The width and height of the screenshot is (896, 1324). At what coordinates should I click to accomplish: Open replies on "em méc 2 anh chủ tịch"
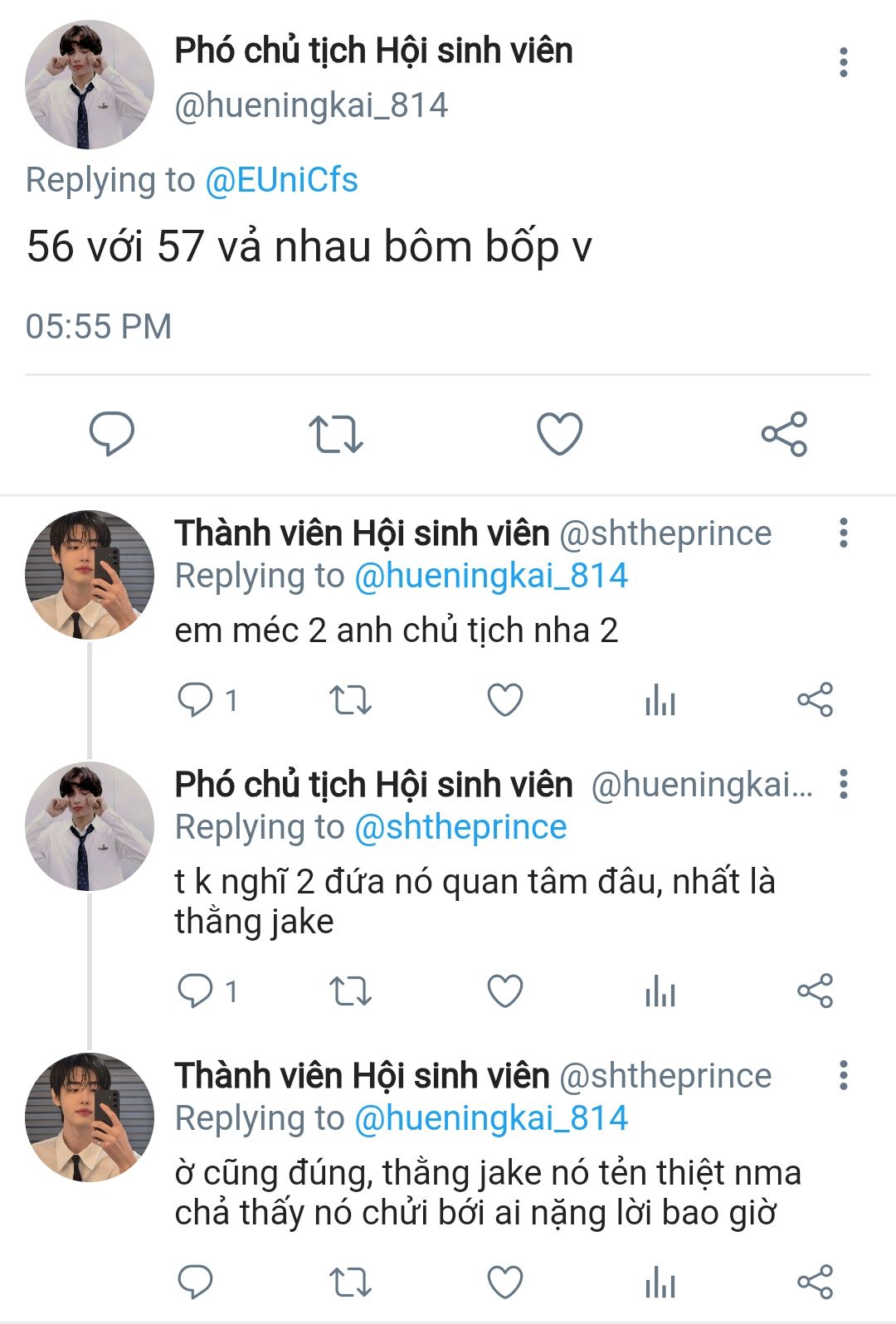pos(197,700)
